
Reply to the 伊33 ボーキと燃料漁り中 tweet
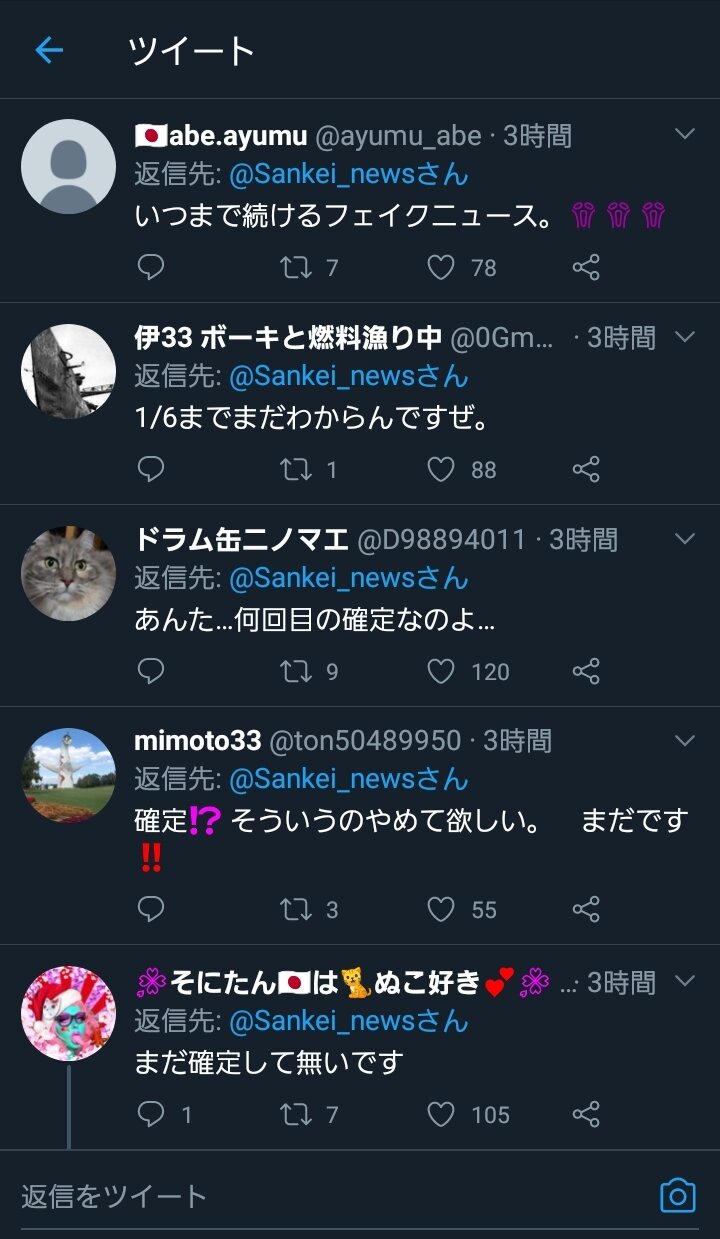(151, 469)
